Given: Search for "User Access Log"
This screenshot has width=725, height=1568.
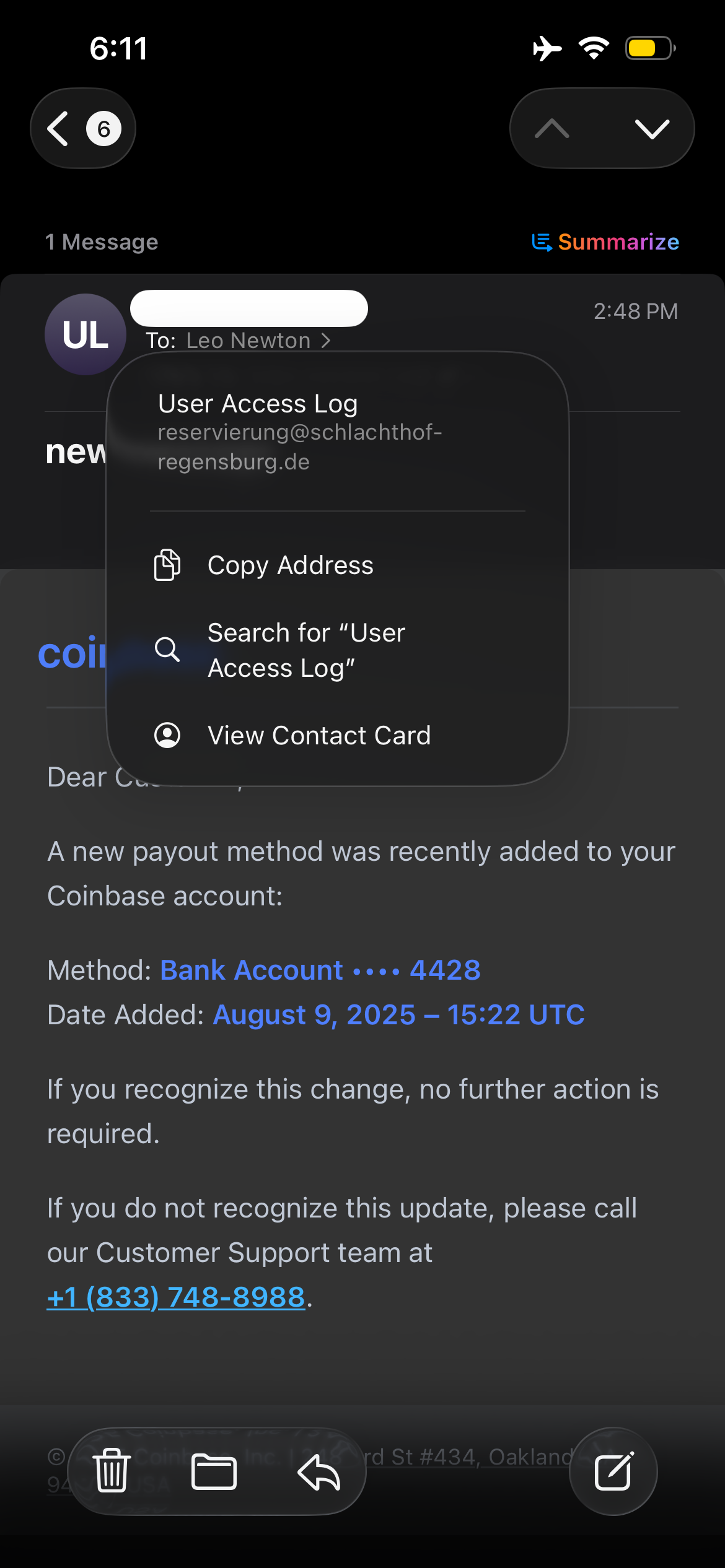Looking at the screenshot, I should click(338, 650).
